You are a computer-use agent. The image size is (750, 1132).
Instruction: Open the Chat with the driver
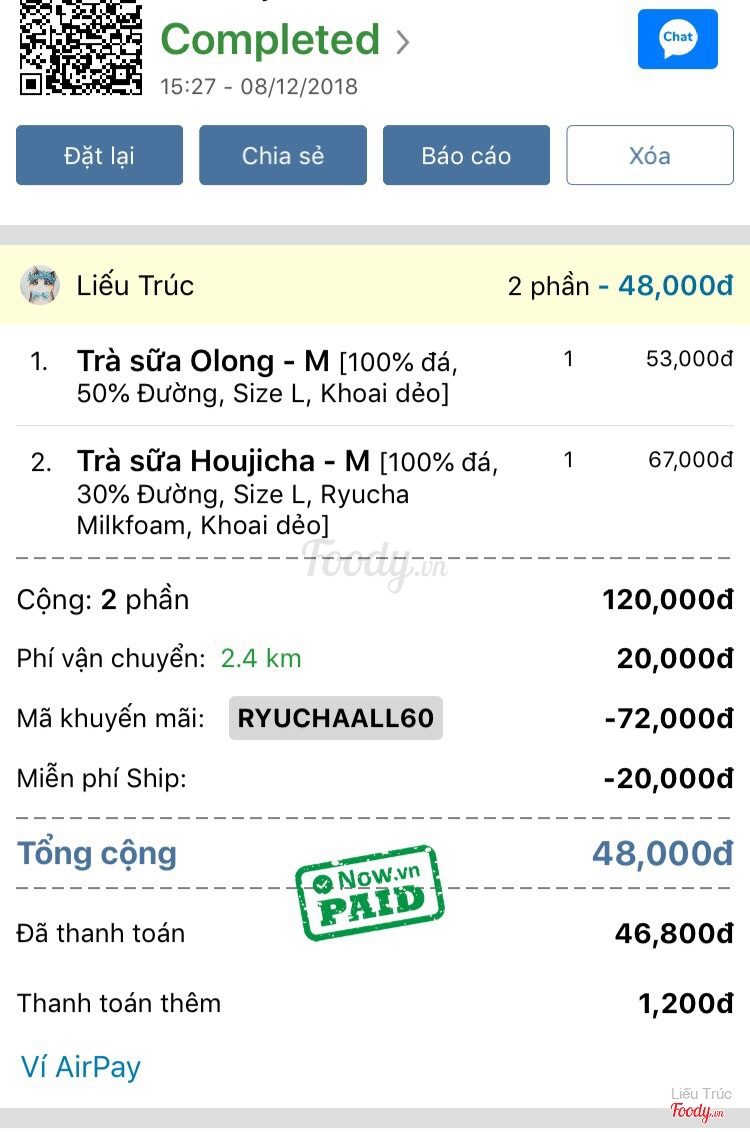pos(677,39)
